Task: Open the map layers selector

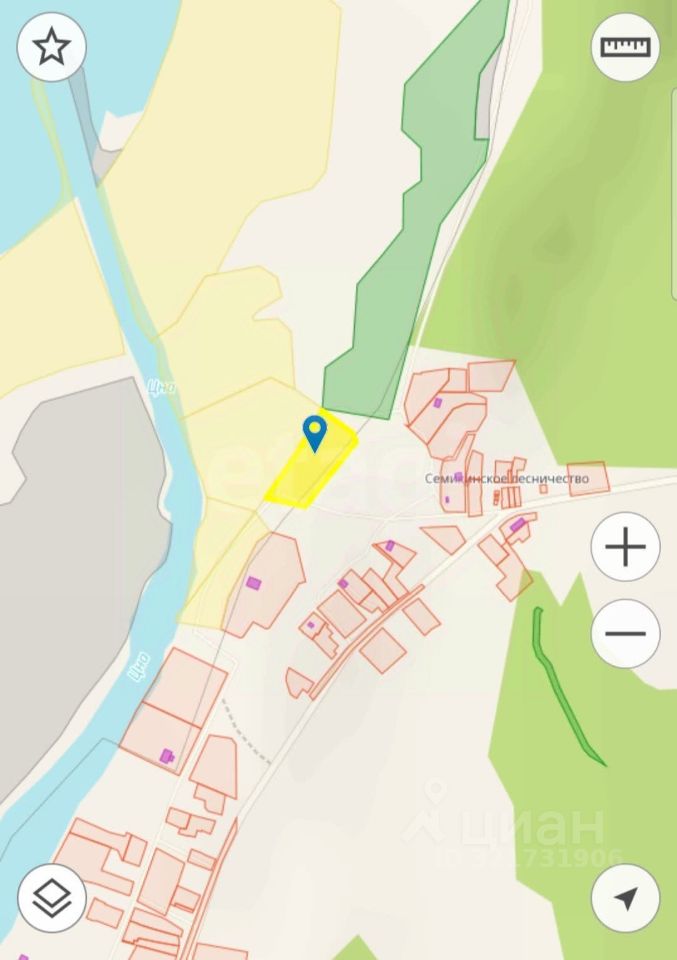Action: (52, 898)
